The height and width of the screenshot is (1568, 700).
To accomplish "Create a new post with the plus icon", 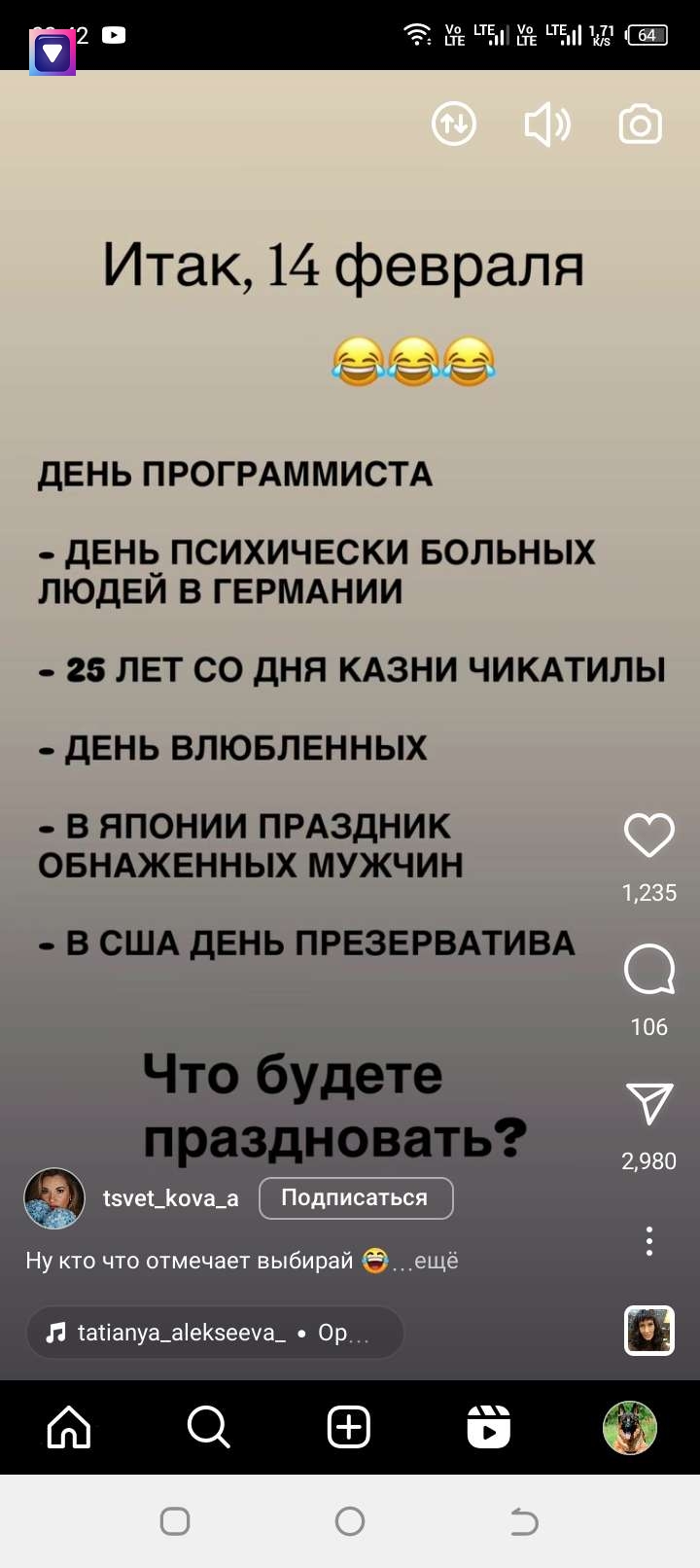I will pyautogui.click(x=349, y=1428).
